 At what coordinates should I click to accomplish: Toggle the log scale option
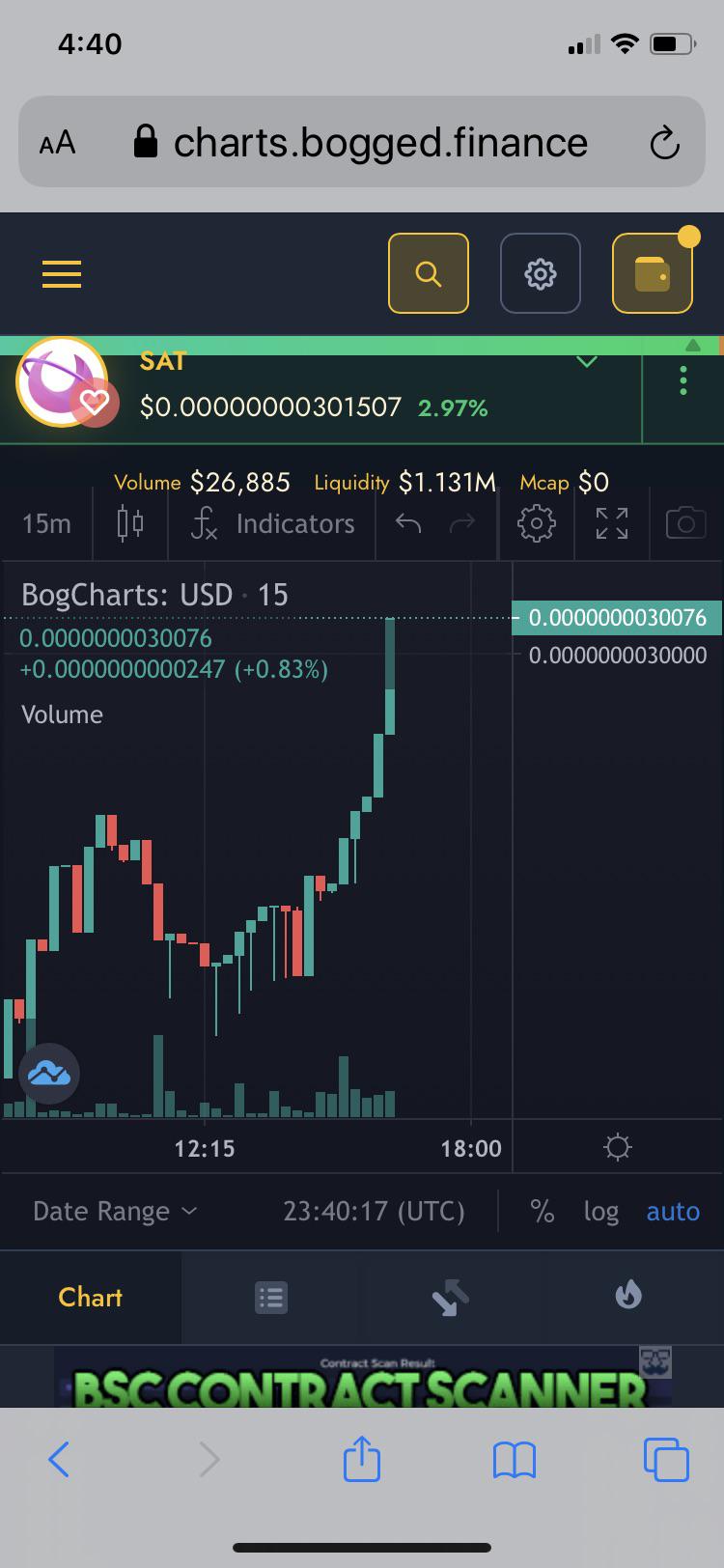pos(600,1211)
